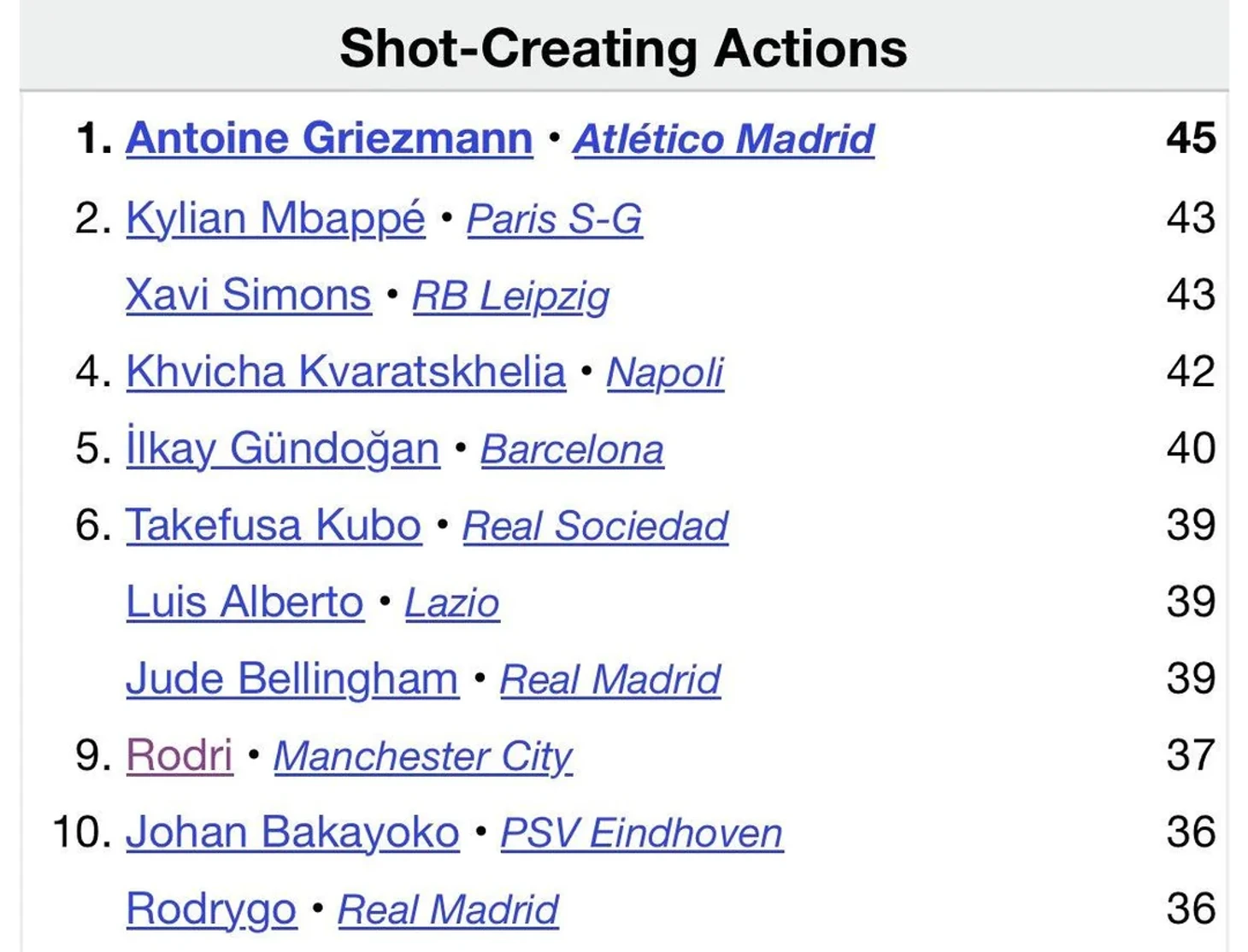Go to the Paris S-G team page

coord(554,219)
